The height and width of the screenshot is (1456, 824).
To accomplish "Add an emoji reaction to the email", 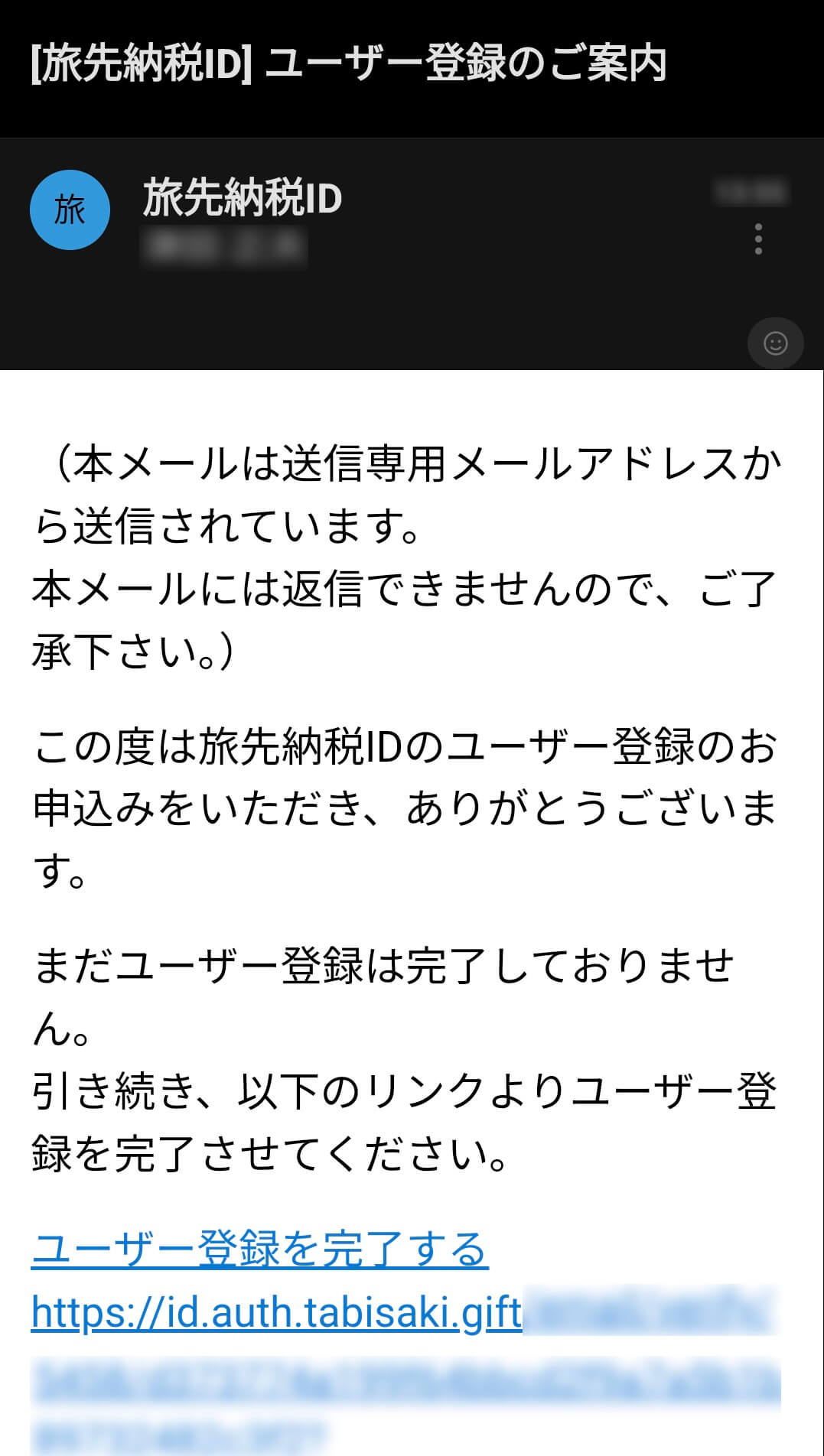I will [x=775, y=343].
